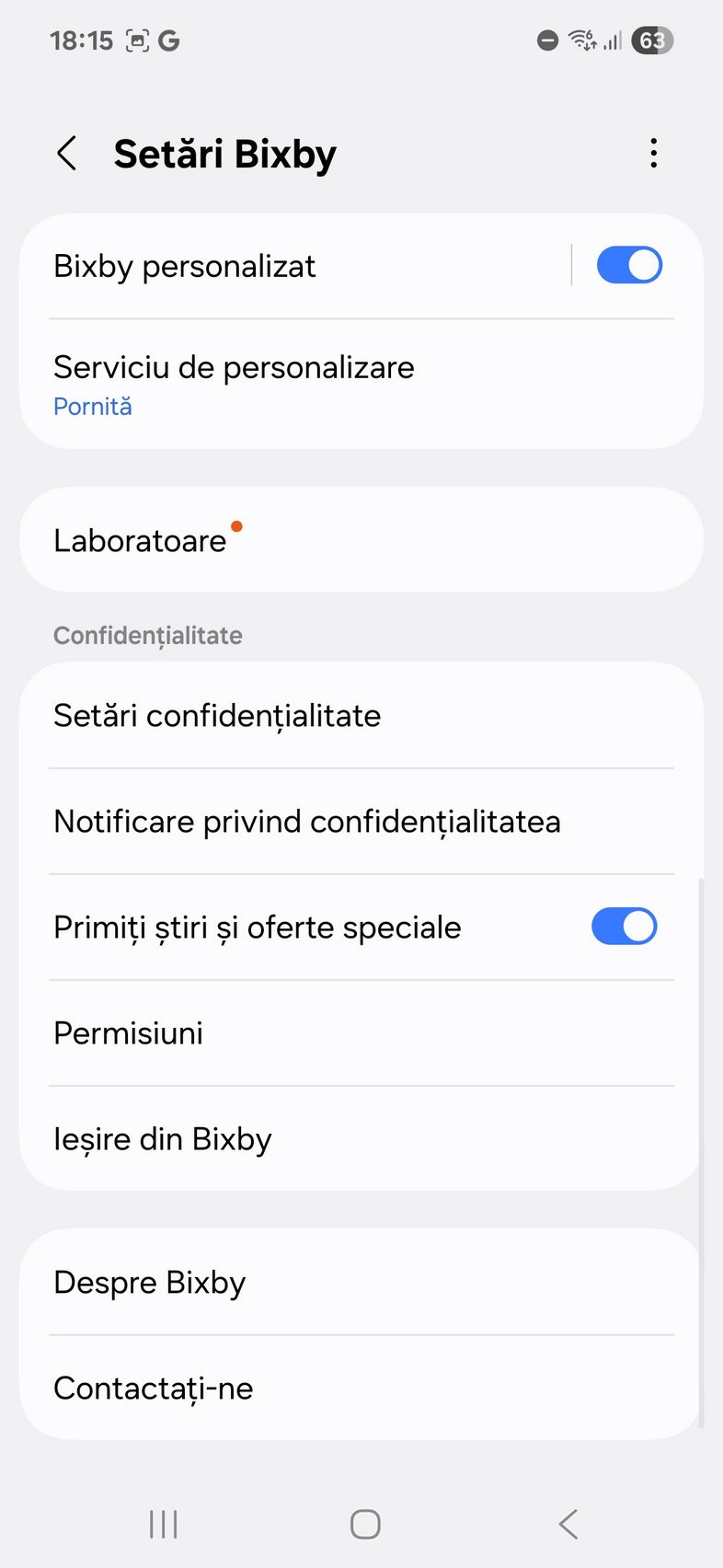Open the three-dot overflow menu
Image resolution: width=723 pixels, height=1568 pixels.
tap(654, 153)
